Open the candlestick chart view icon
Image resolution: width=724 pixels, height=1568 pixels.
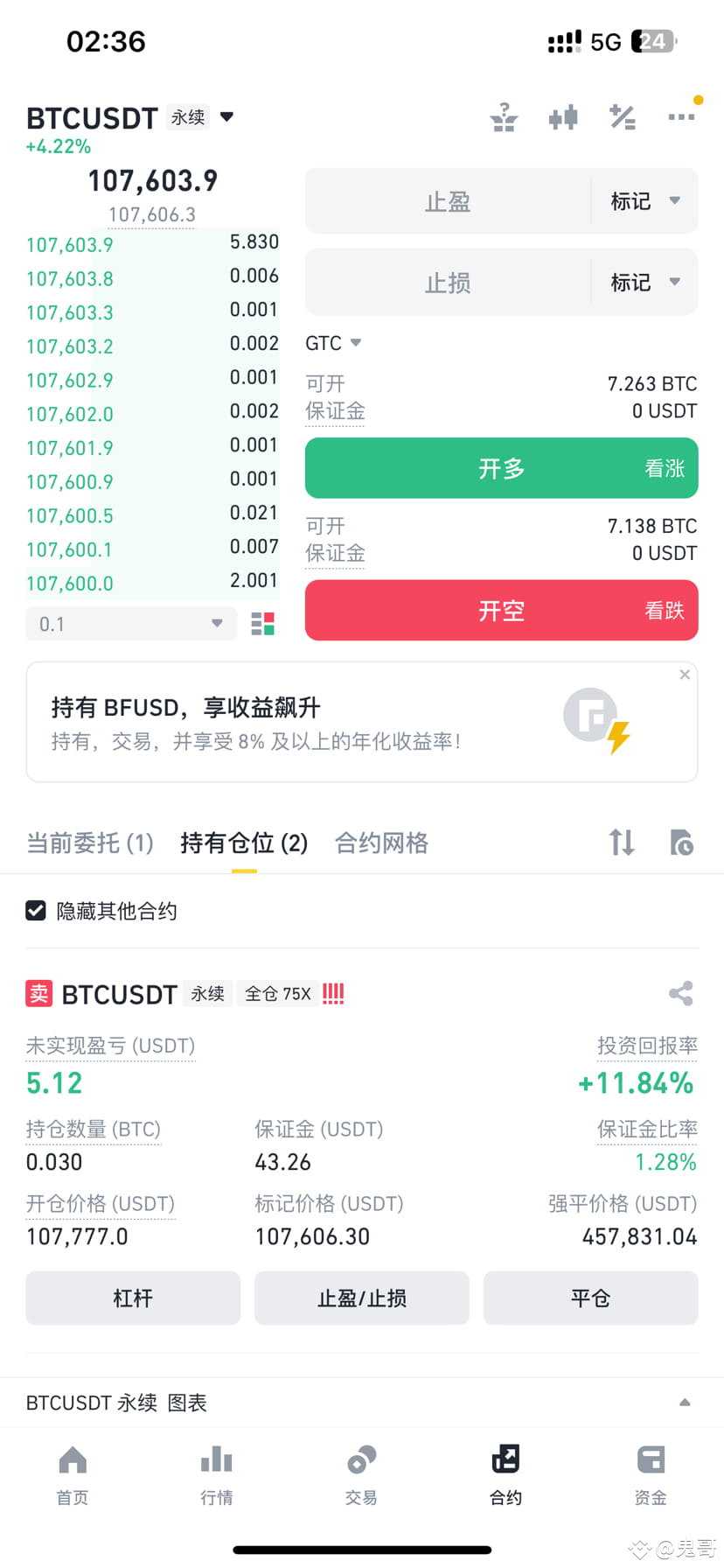click(563, 118)
